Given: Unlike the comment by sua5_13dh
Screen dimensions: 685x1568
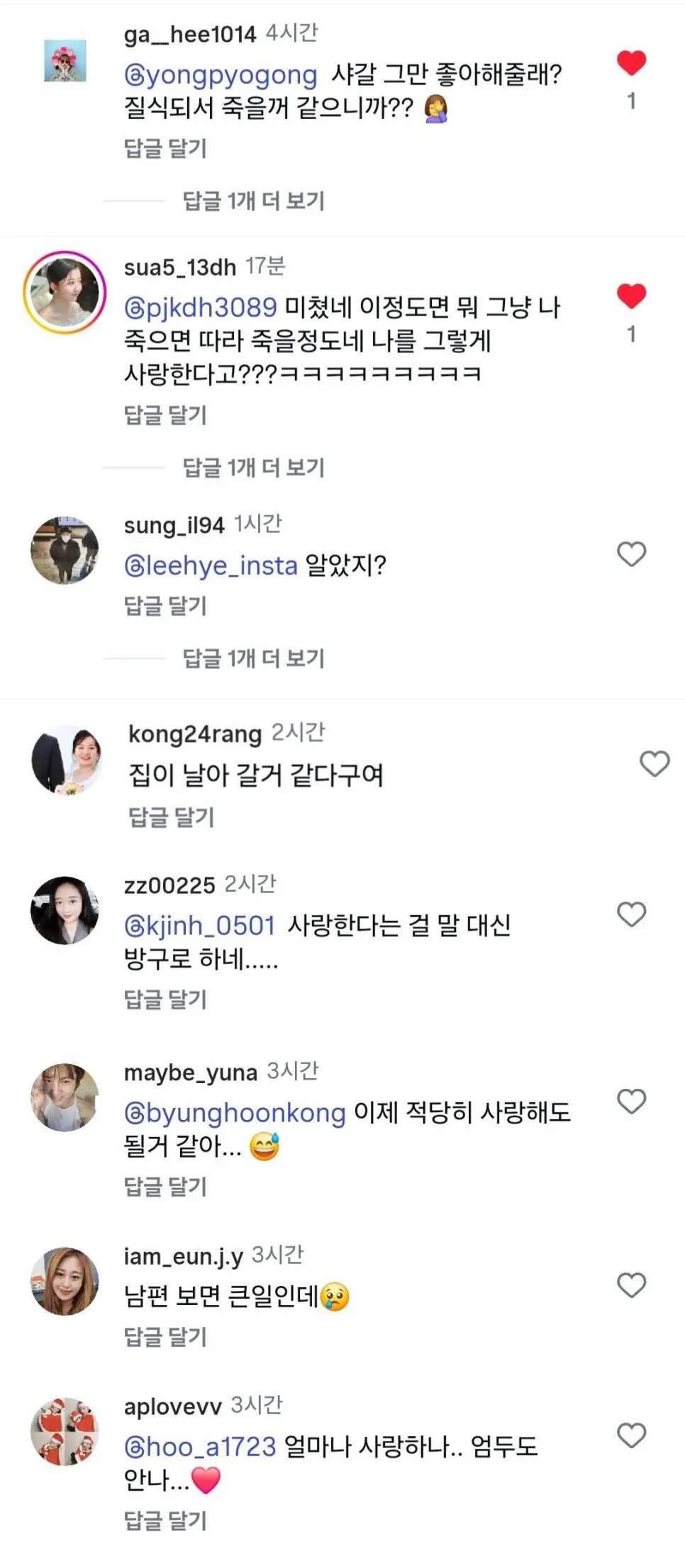Looking at the screenshot, I should [631, 296].
